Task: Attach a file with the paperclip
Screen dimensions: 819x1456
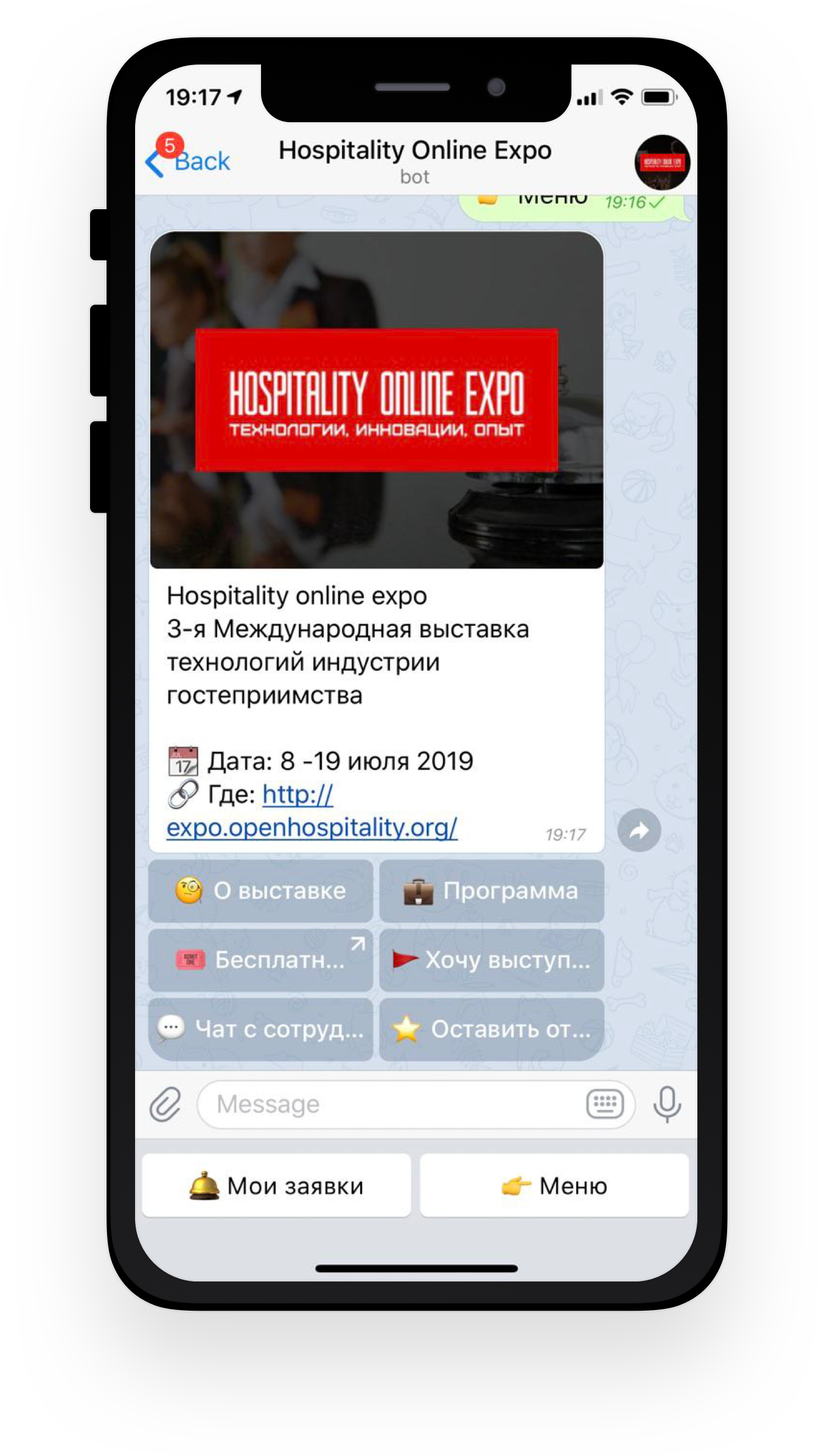Action: click(x=166, y=1104)
